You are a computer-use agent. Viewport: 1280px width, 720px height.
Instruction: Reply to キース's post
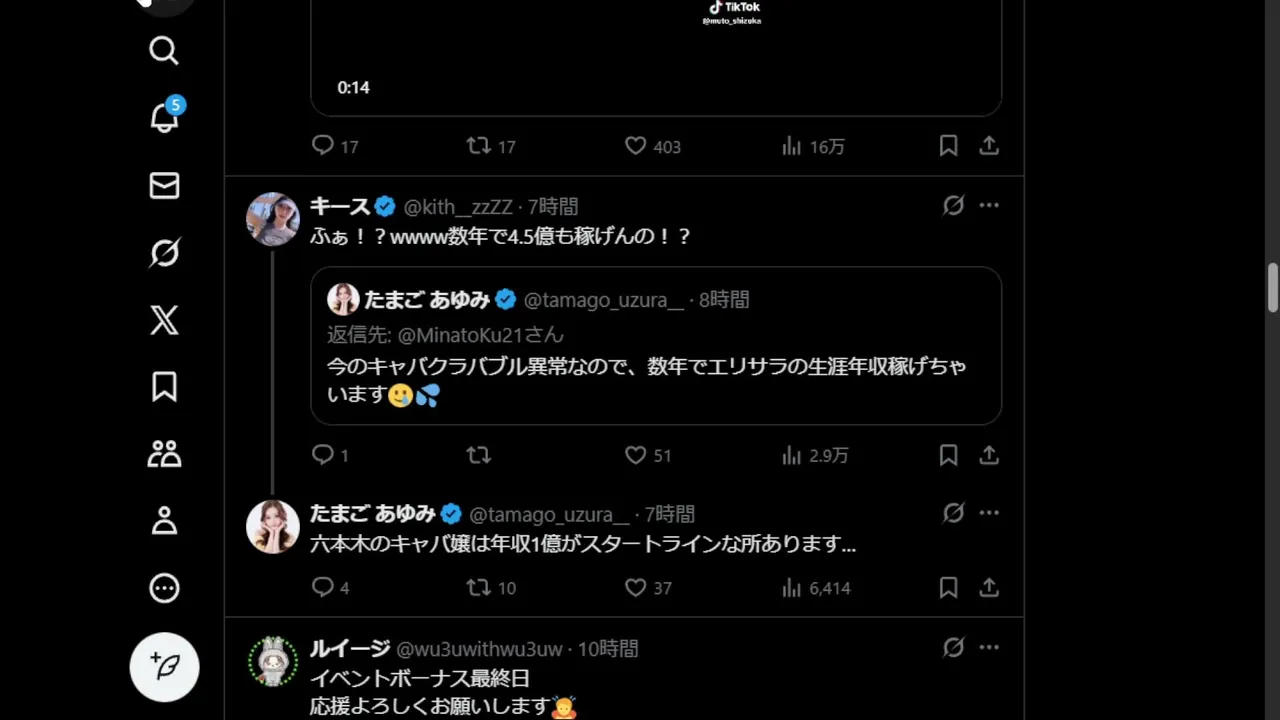tap(323, 455)
